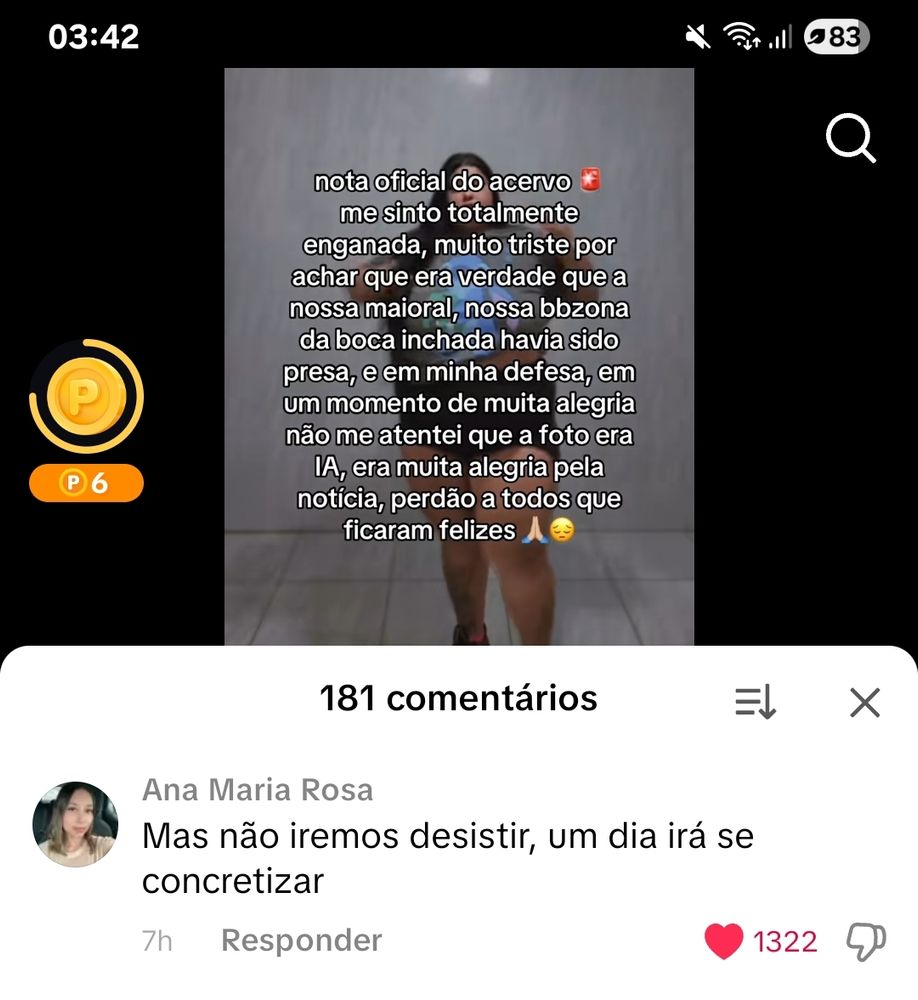Image resolution: width=918 pixels, height=1000 pixels.
Task: Tap the thumbs-down icon on Ana's comment
Action: coord(866,940)
